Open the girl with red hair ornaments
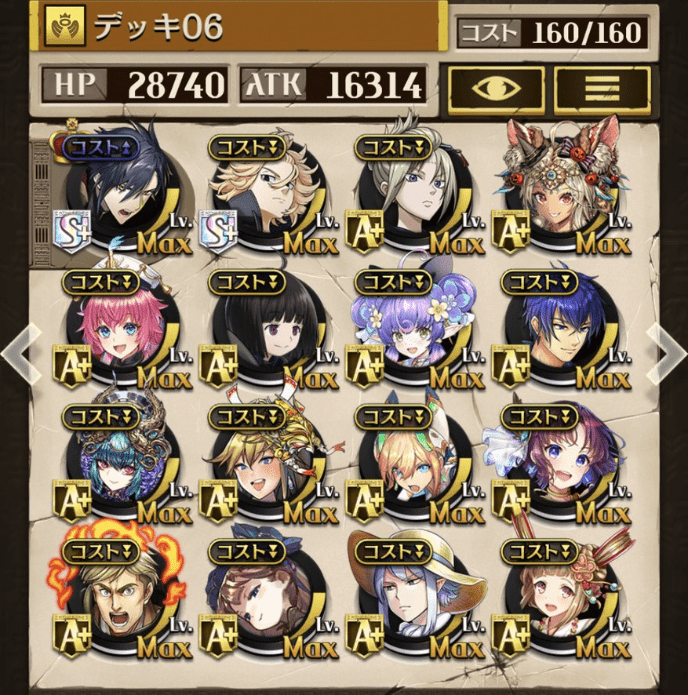688x695 pixels. point(549,600)
